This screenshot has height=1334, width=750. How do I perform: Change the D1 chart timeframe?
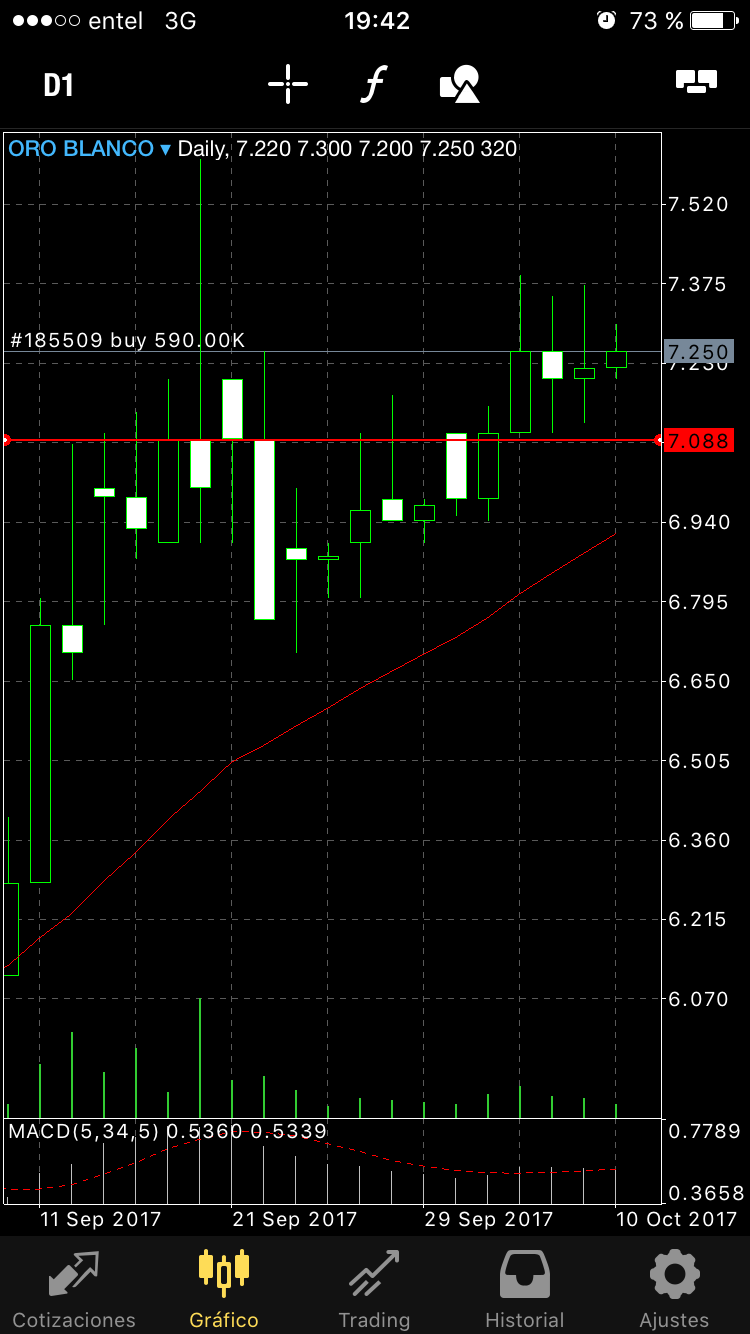pyautogui.click(x=59, y=86)
